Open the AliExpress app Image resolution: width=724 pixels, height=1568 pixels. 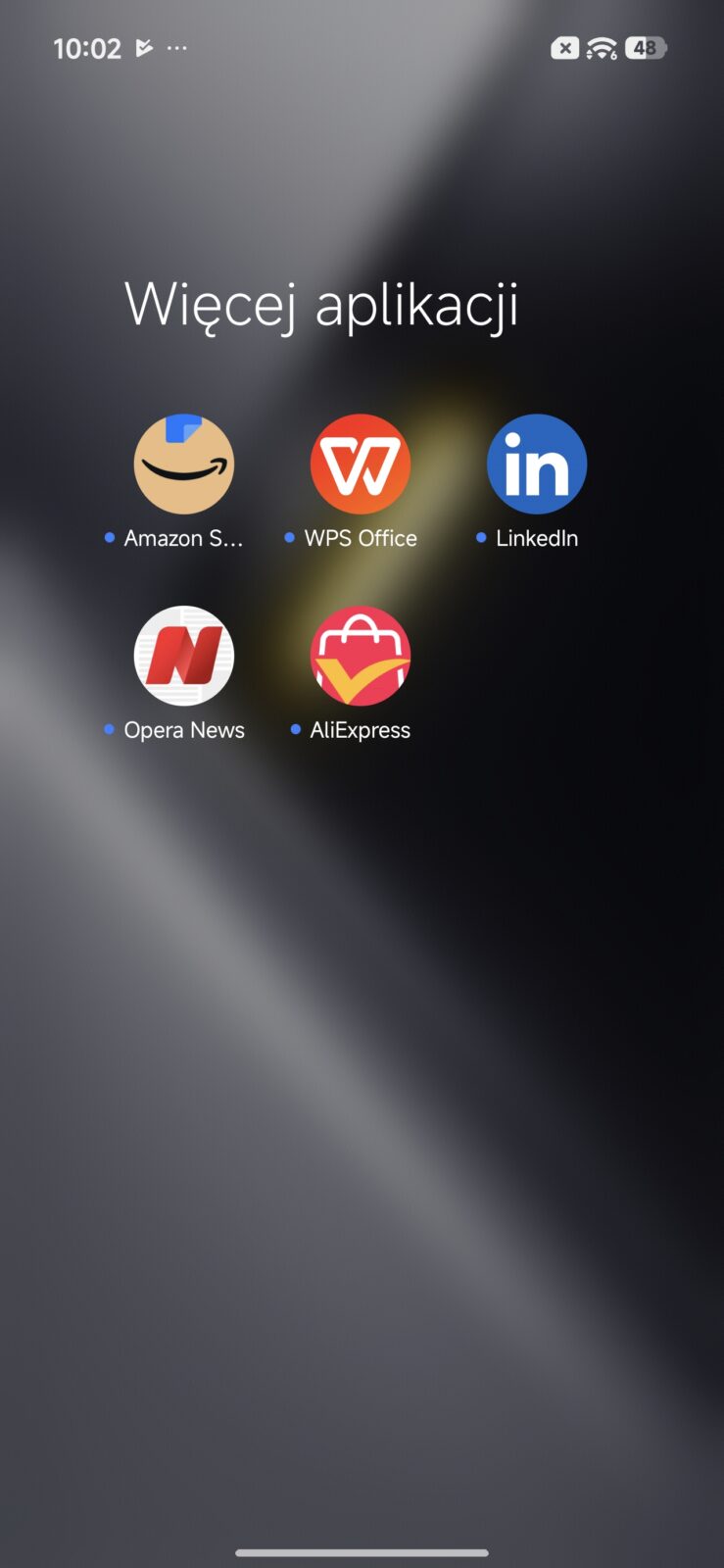click(x=361, y=656)
